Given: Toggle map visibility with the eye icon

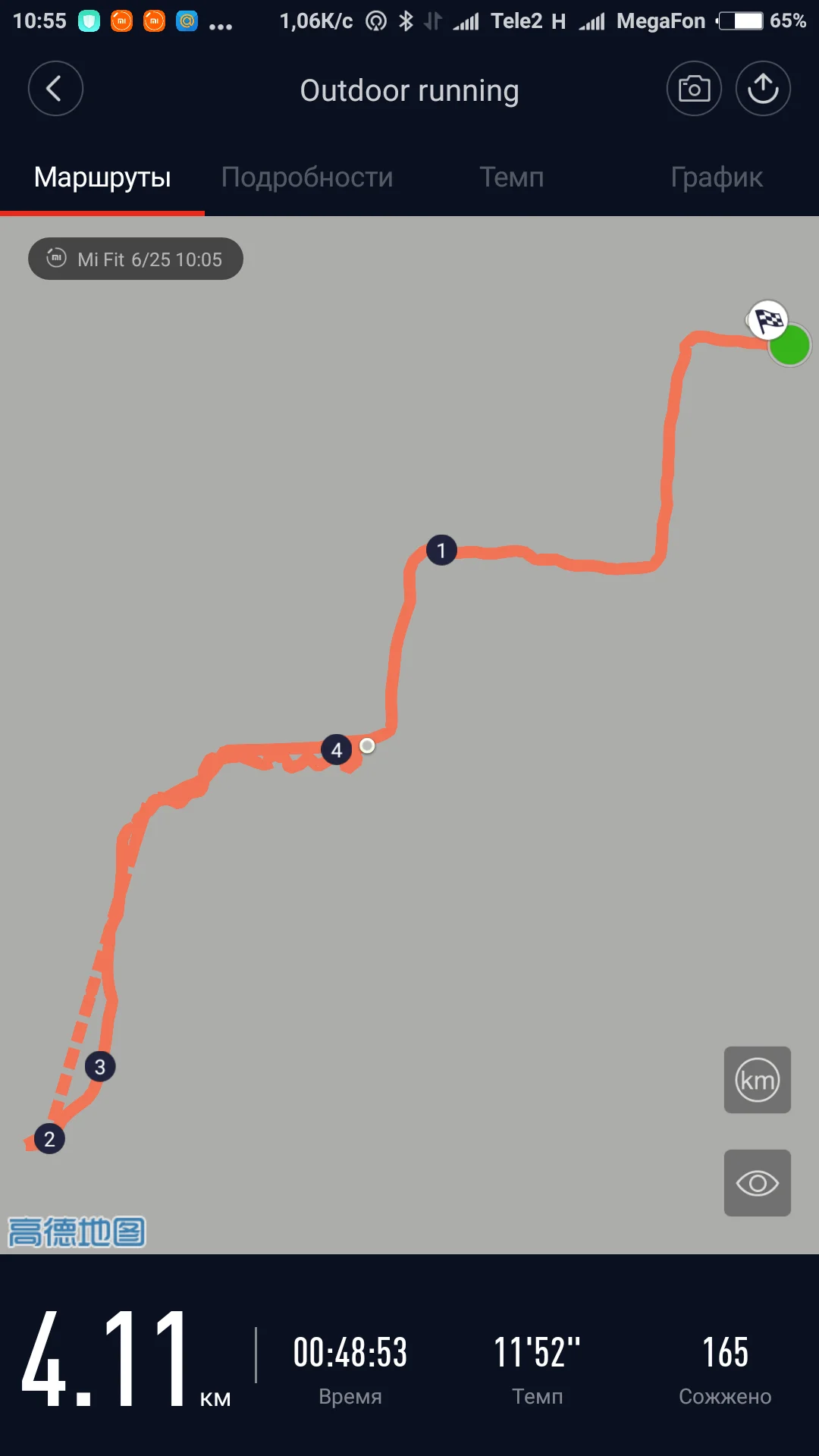Looking at the screenshot, I should point(758,1183).
